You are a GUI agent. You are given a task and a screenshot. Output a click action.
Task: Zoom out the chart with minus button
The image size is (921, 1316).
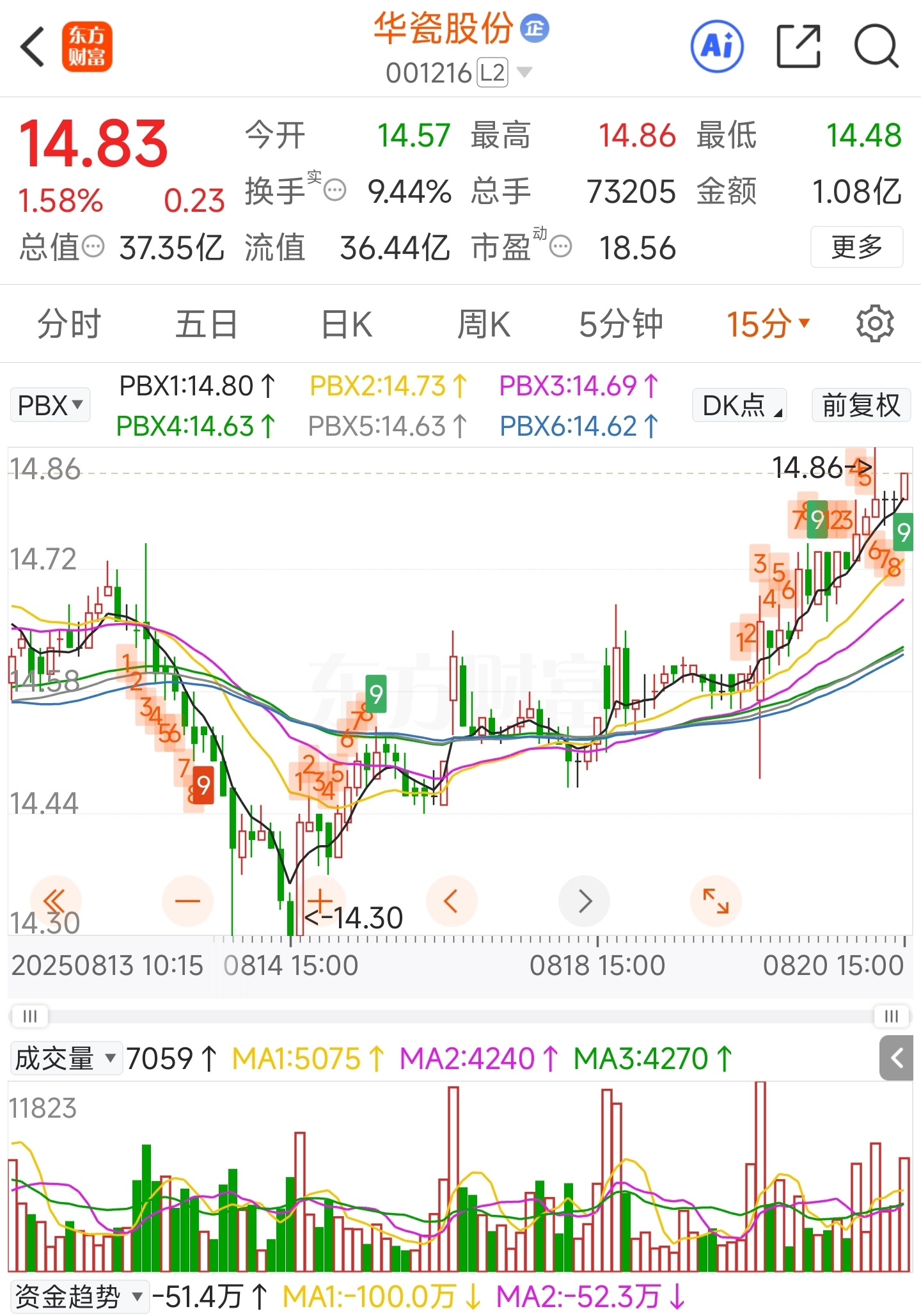pyautogui.click(x=187, y=901)
